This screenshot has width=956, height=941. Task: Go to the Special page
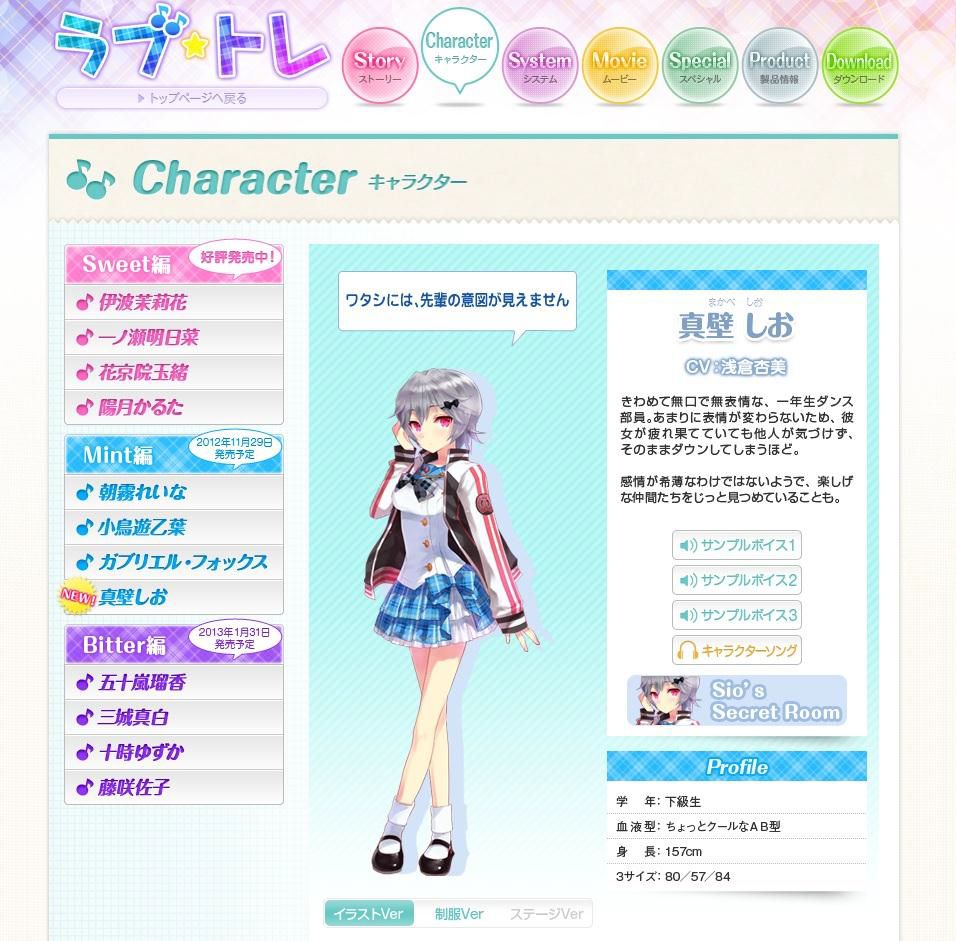(700, 67)
